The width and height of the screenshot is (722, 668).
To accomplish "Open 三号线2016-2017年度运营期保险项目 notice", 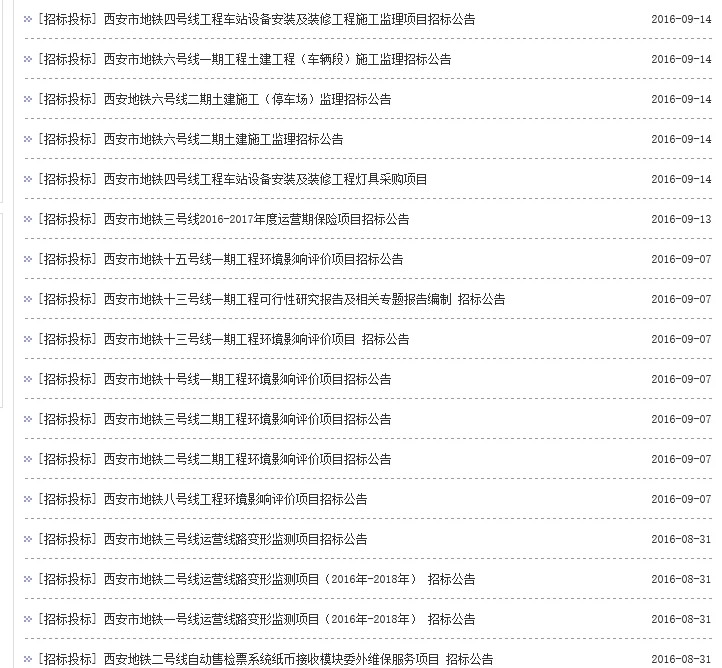I will 256,219.
